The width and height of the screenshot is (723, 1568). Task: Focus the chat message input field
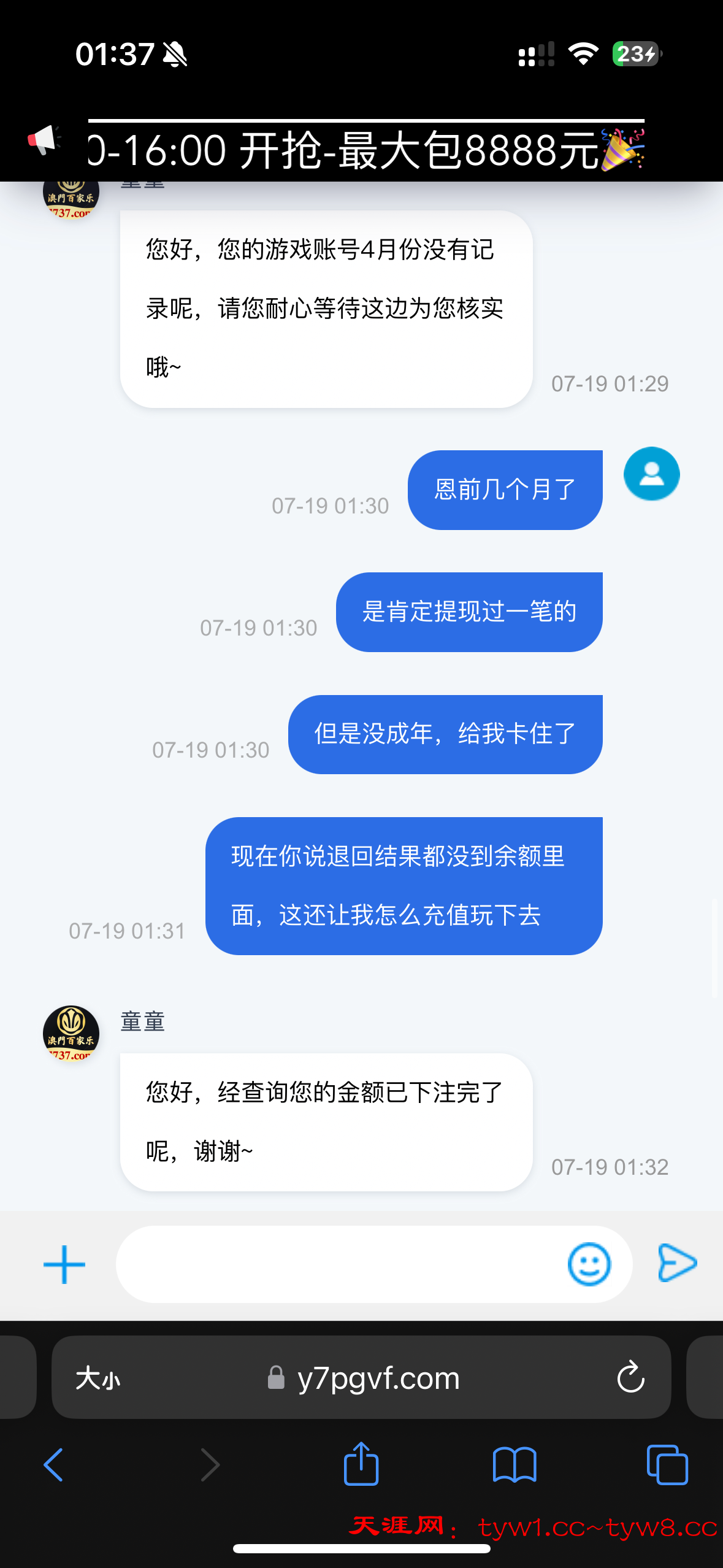coord(337,1264)
